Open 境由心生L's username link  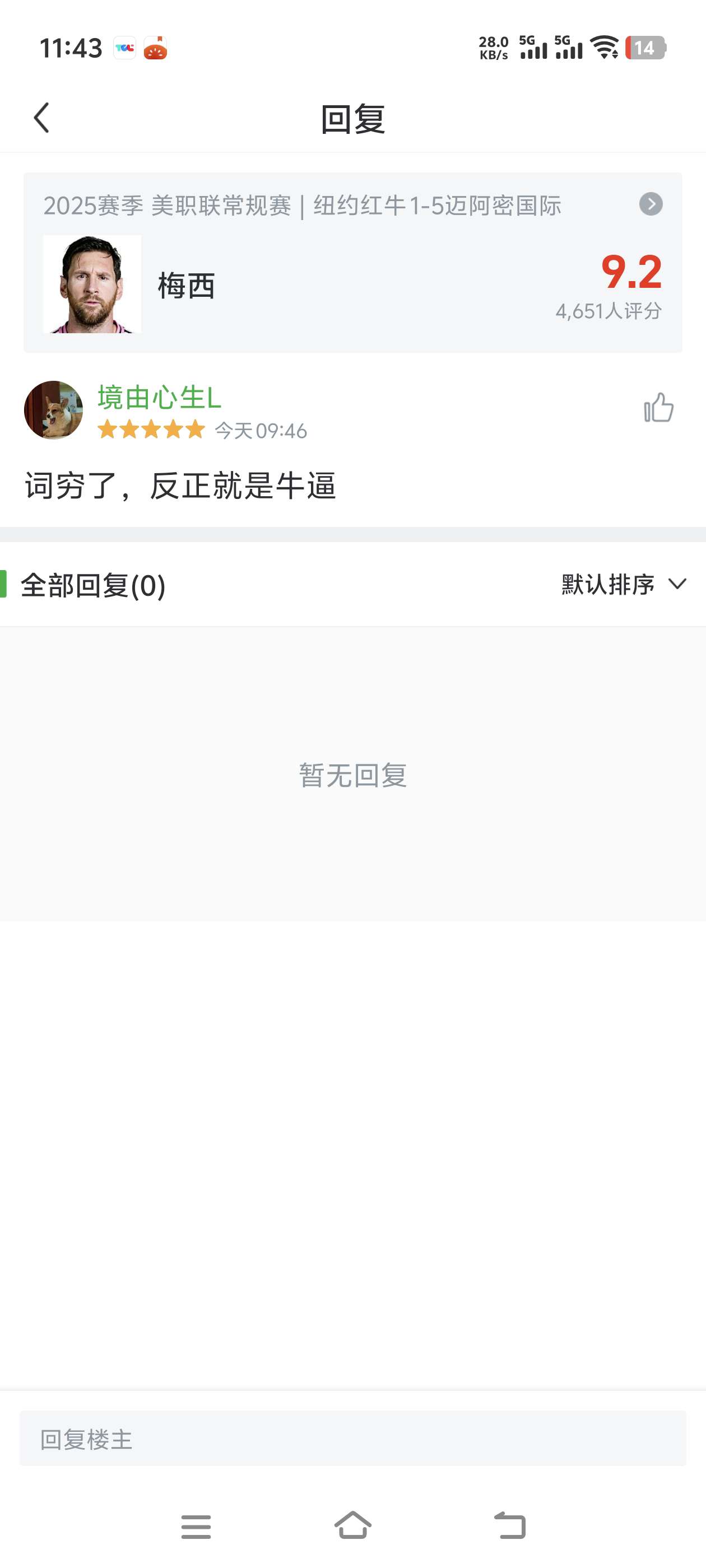pyautogui.click(x=159, y=398)
